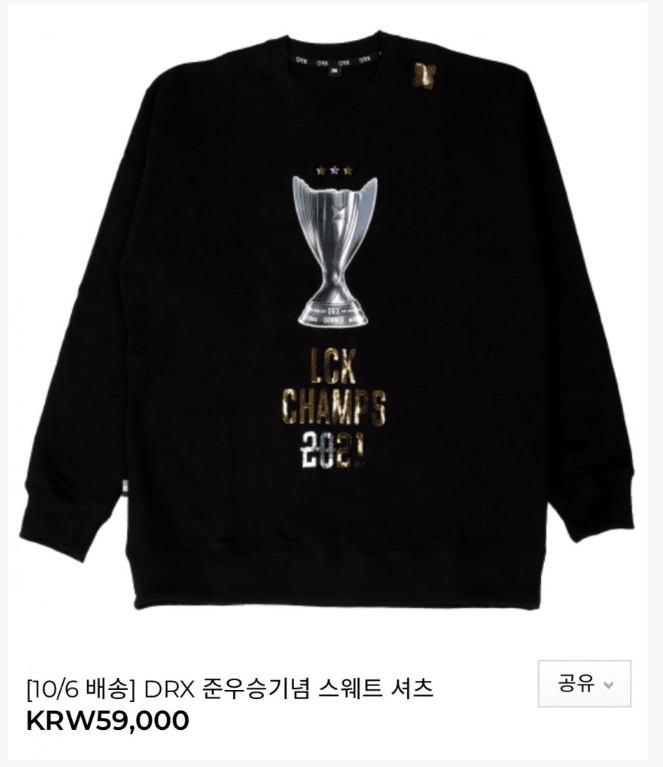The height and width of the screenshot is (767, 663).
Task: Open the DRX sweatshirt product image
Action: (330, 320)
